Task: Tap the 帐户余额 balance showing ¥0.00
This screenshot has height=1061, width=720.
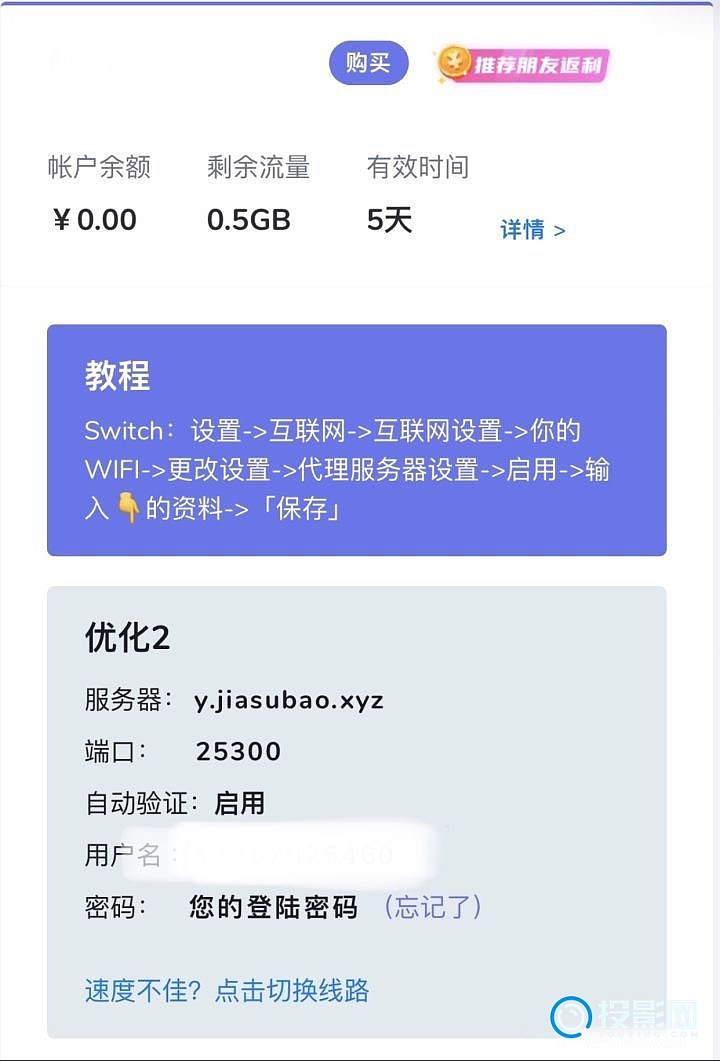Action: [96, 219]
